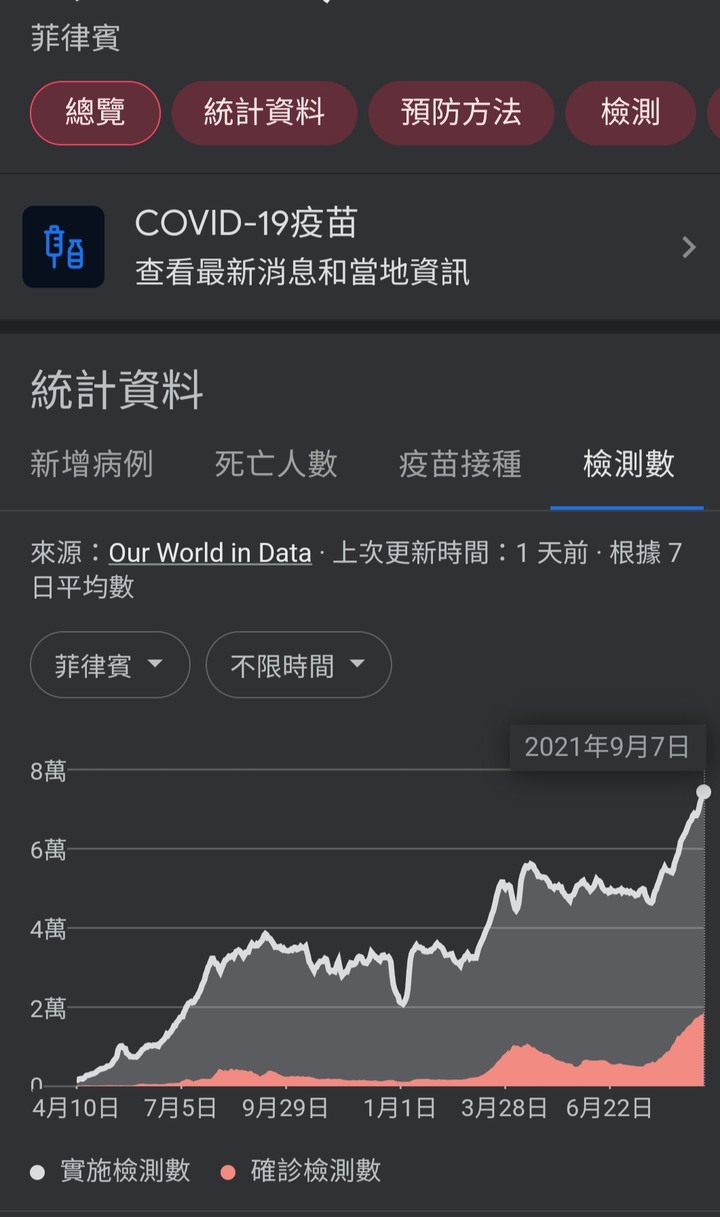Open the COVID-19疫苗 info row
The image size is (720, 1217).
[360, 247]
